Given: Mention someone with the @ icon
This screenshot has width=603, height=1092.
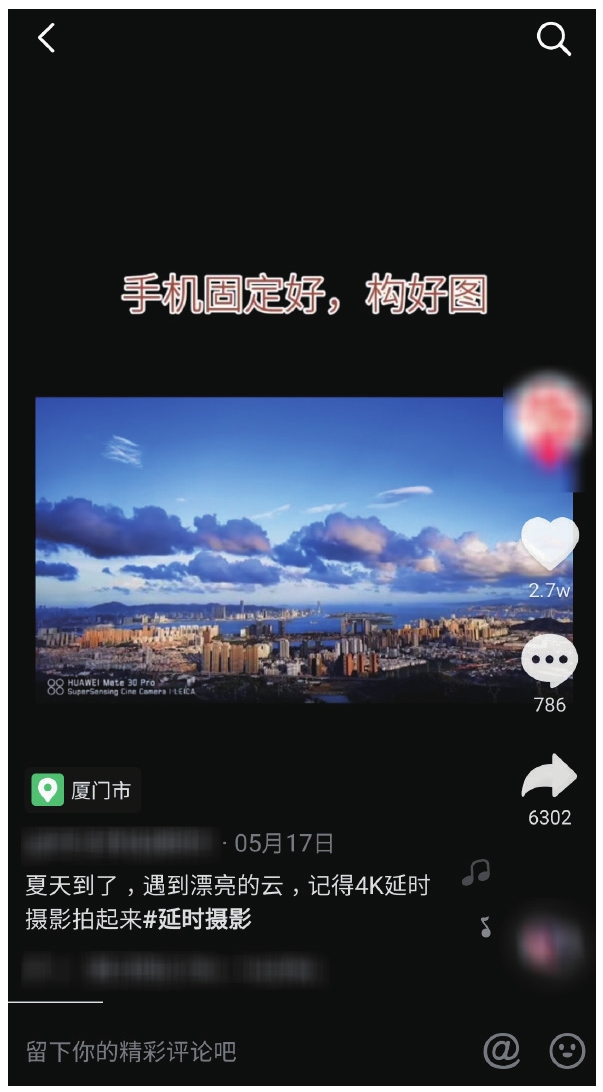Looking at the screenshot, I should click(502, 1050).
